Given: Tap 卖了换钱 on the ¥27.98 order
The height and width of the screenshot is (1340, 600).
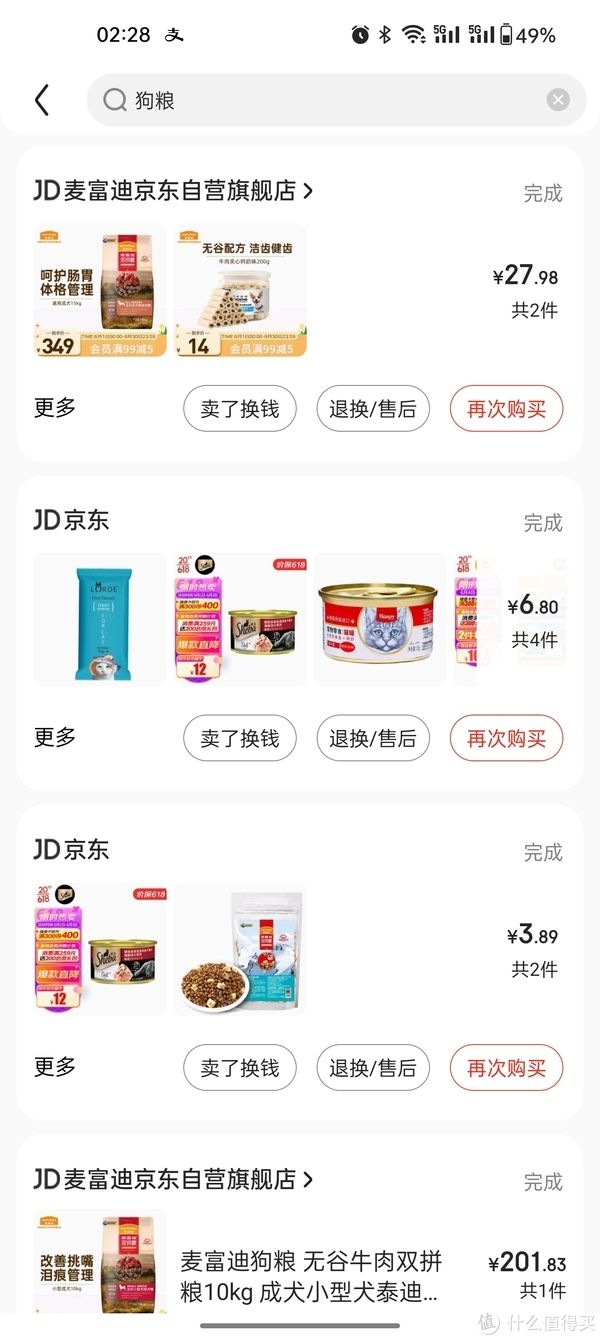Looking at the screenshot, I should pos(240,409).
